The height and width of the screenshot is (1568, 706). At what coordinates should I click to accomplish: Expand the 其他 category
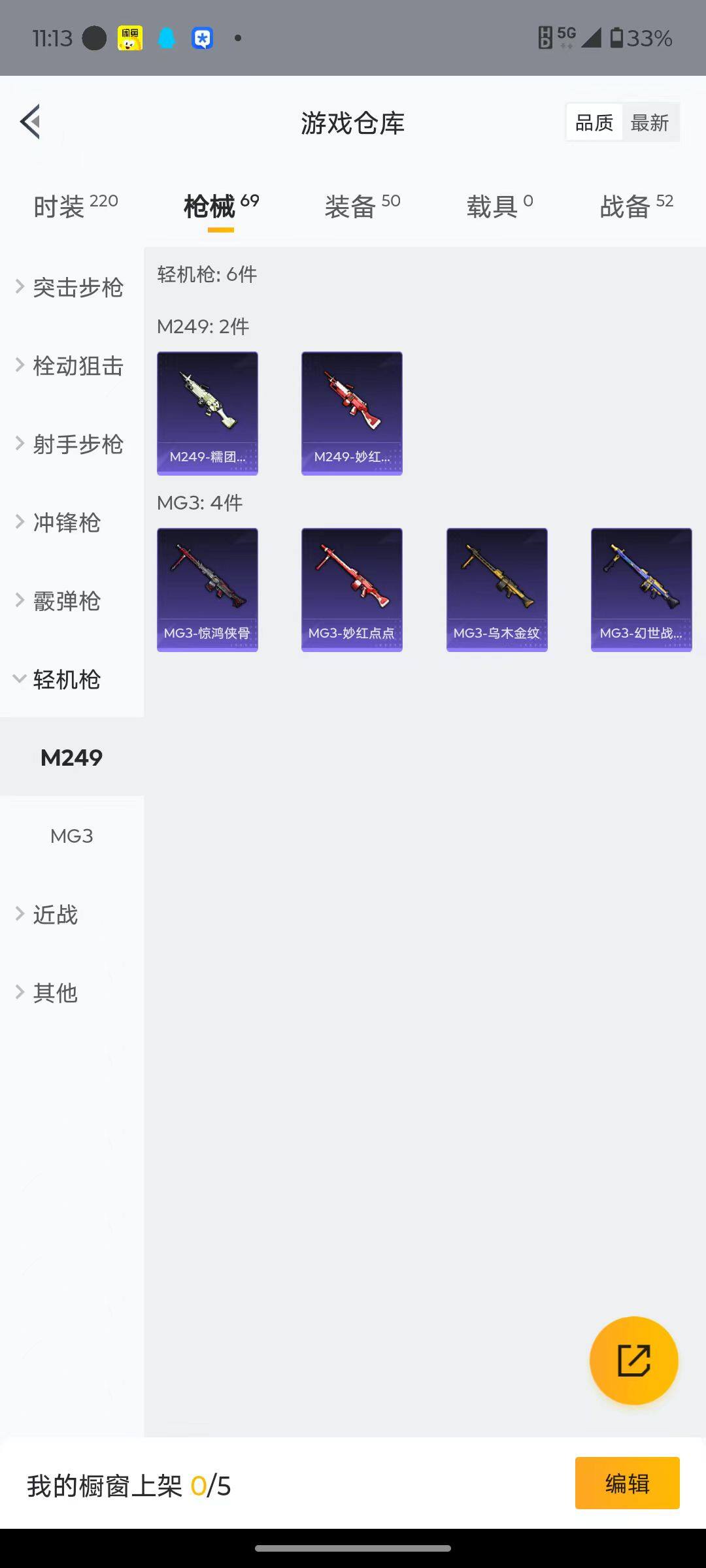click(x=56, y=993)
